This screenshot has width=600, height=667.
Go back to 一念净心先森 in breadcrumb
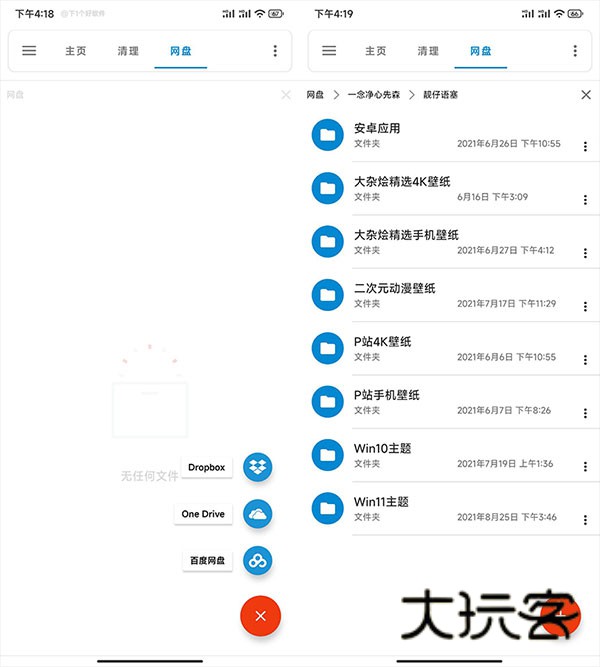tap(376, 95)
